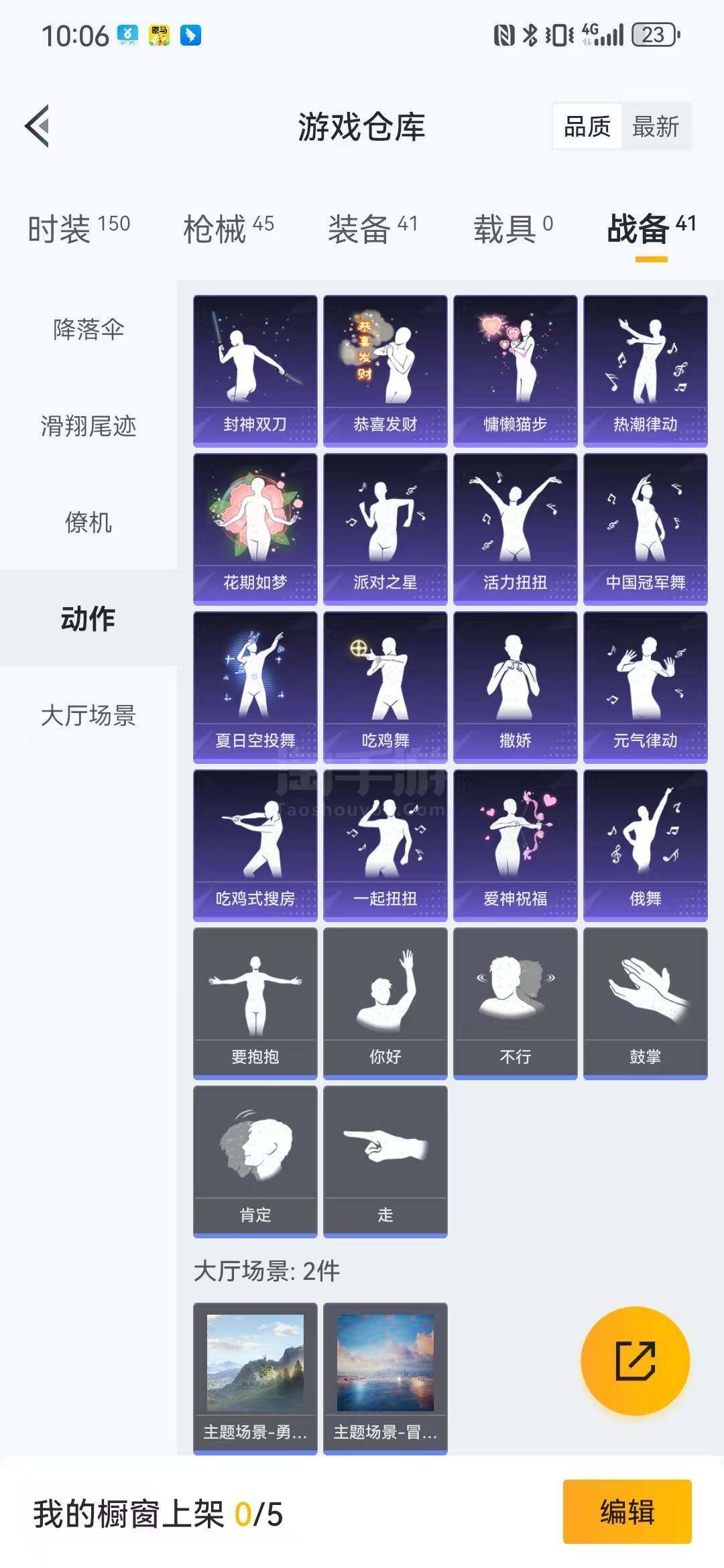Screen dimensions: 724x1568
Task: Select 降落伞 in the side menu
Action: coord(88,329)
